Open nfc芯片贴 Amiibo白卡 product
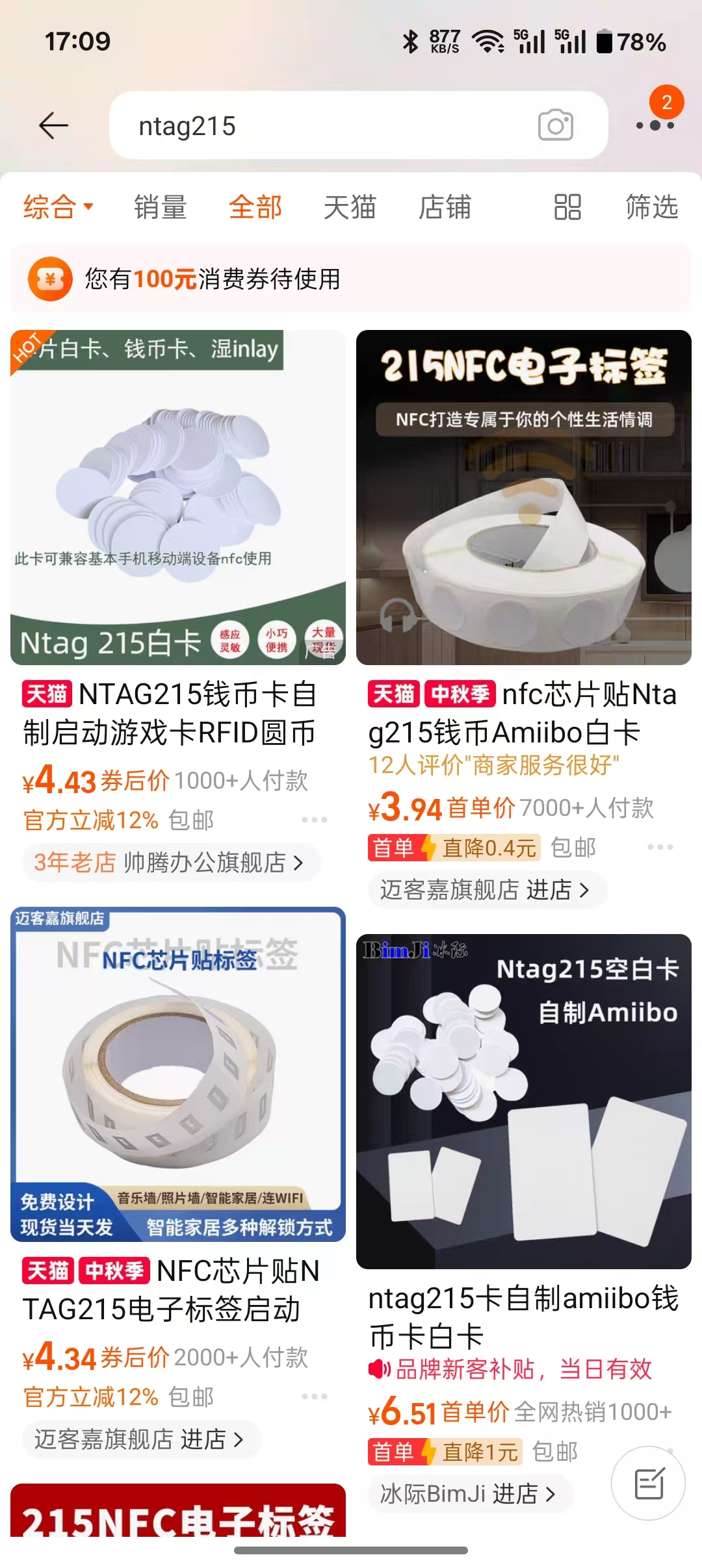Viewport: 702px width, 1568px height. [523, 498]
